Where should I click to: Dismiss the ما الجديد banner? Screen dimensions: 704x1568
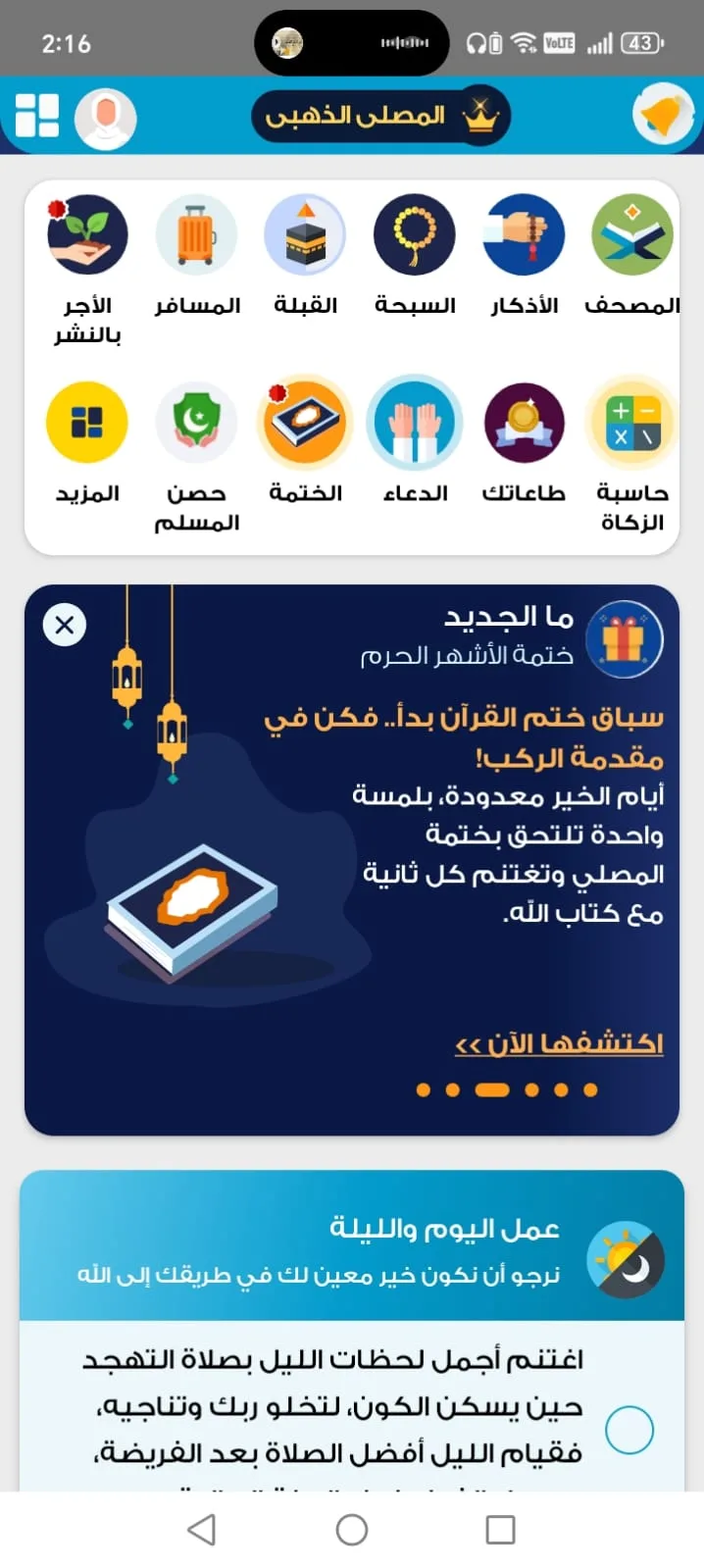point(65,625)
